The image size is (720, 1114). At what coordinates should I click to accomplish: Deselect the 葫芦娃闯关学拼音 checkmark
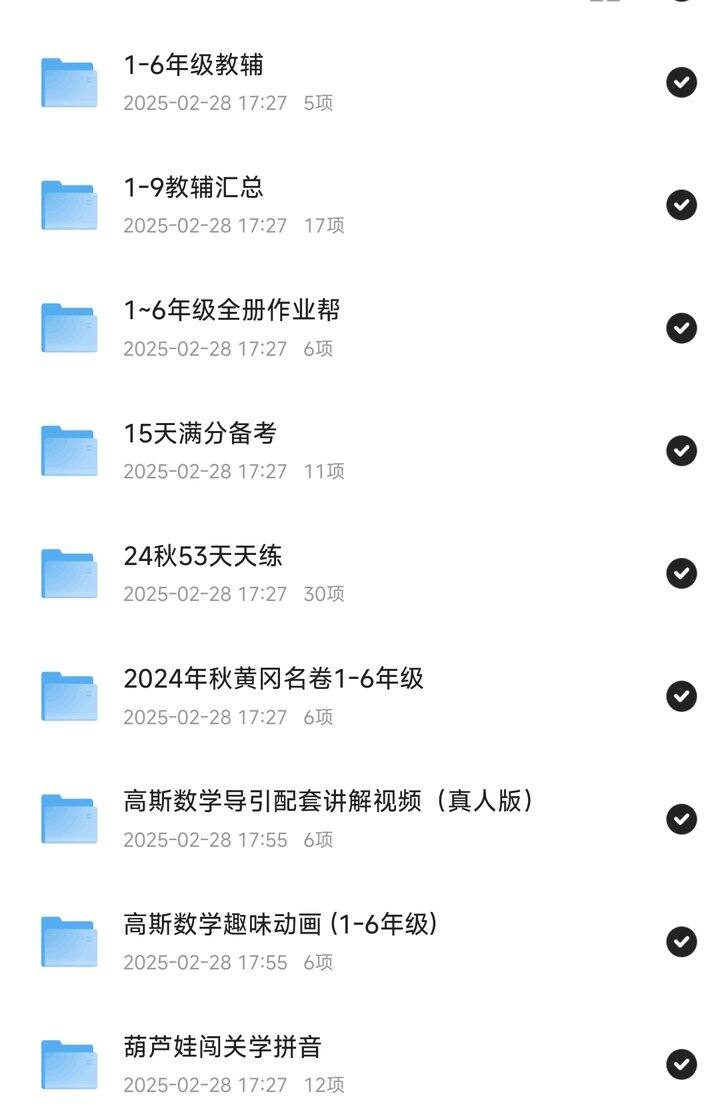pos(681,1063)
